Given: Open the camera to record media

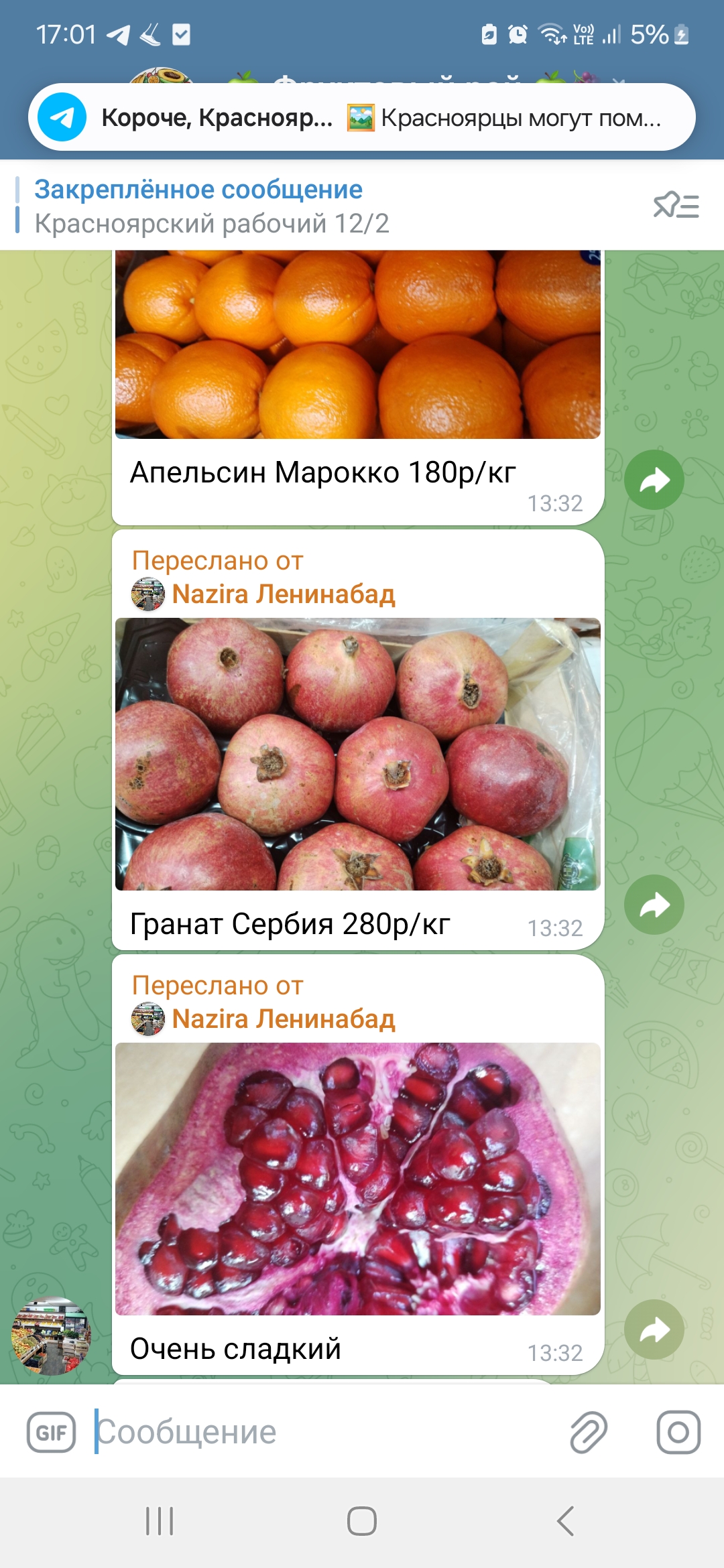Looking at the screenshot, I should tap(678, 1433).
